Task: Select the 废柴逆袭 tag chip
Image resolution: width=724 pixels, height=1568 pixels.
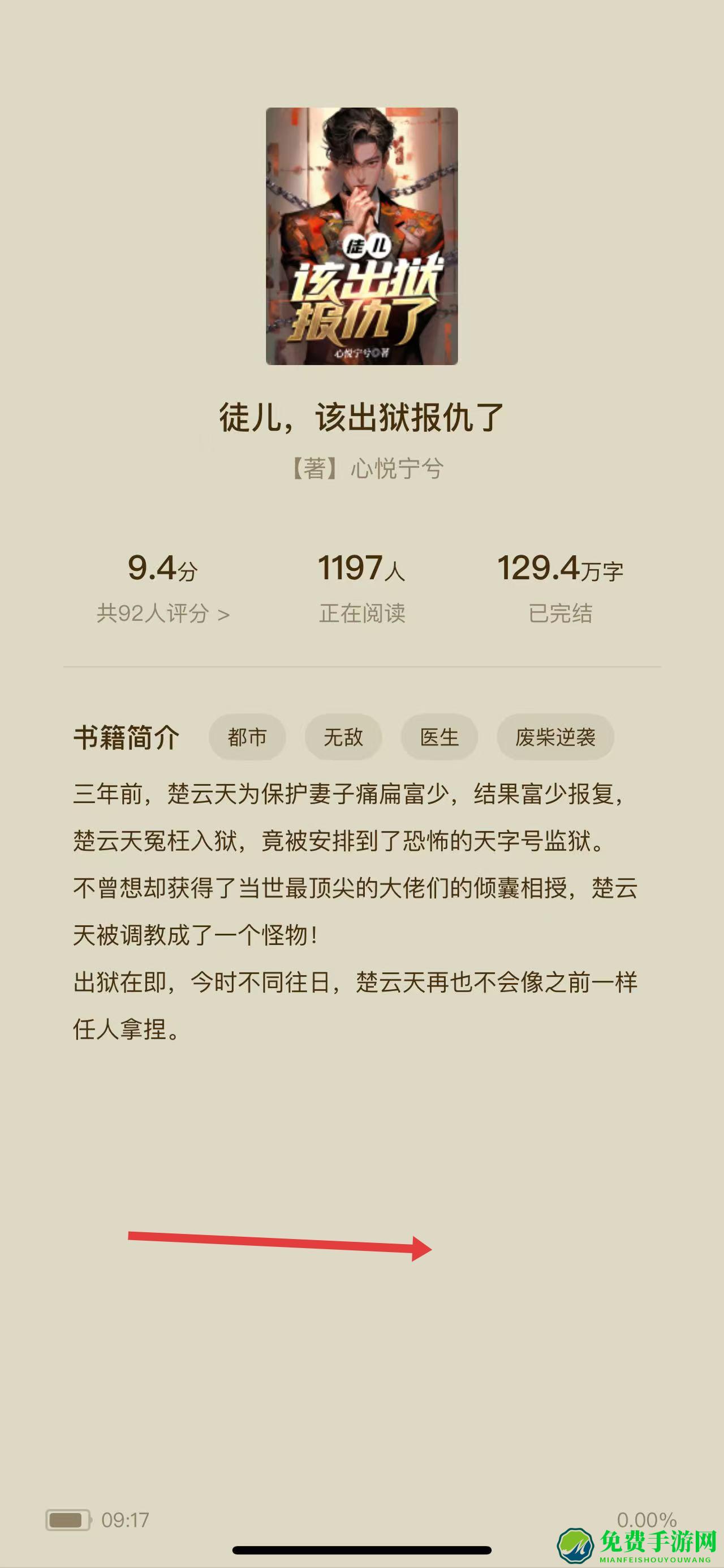Action: 555,737
